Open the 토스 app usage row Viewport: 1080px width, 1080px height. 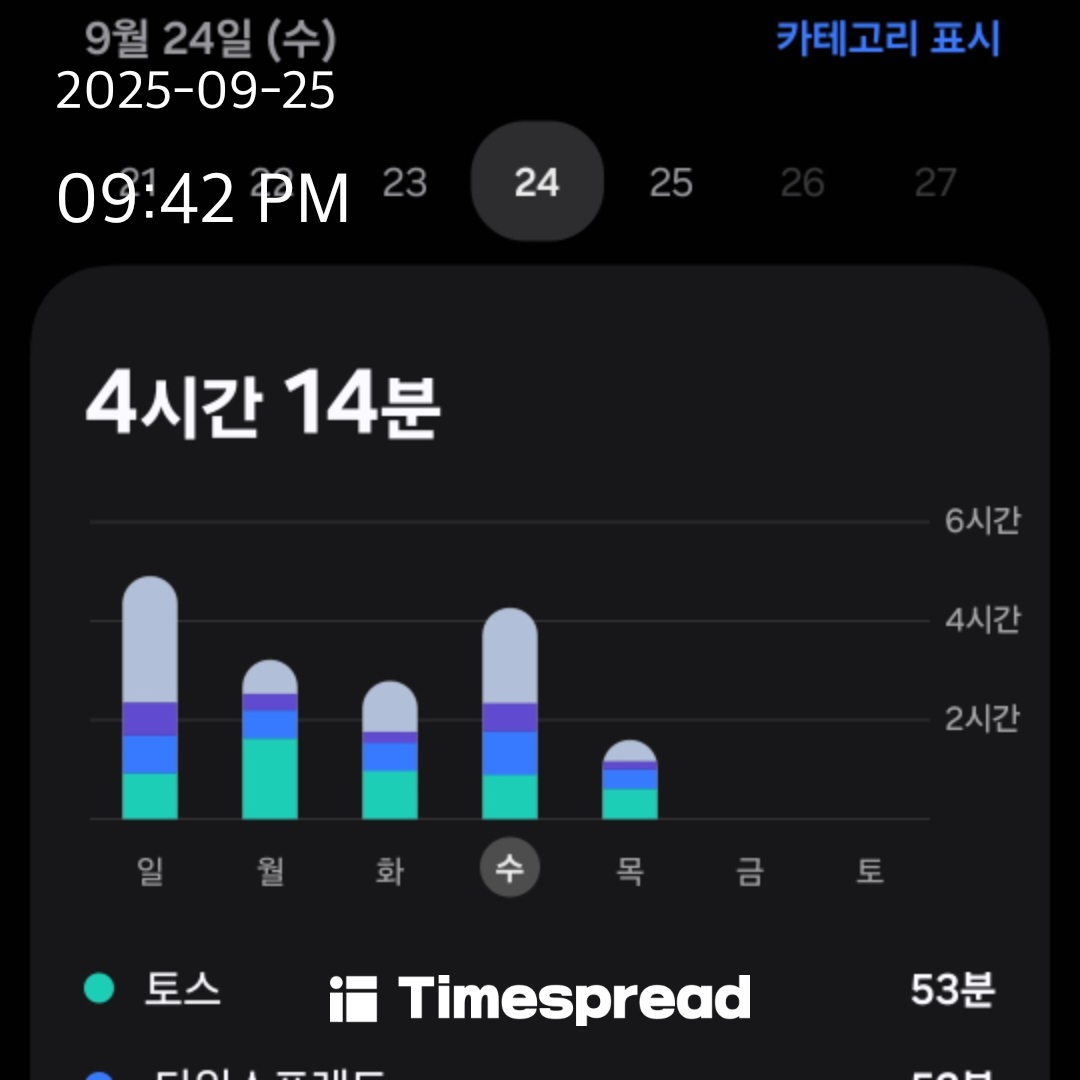click(540, 990)
